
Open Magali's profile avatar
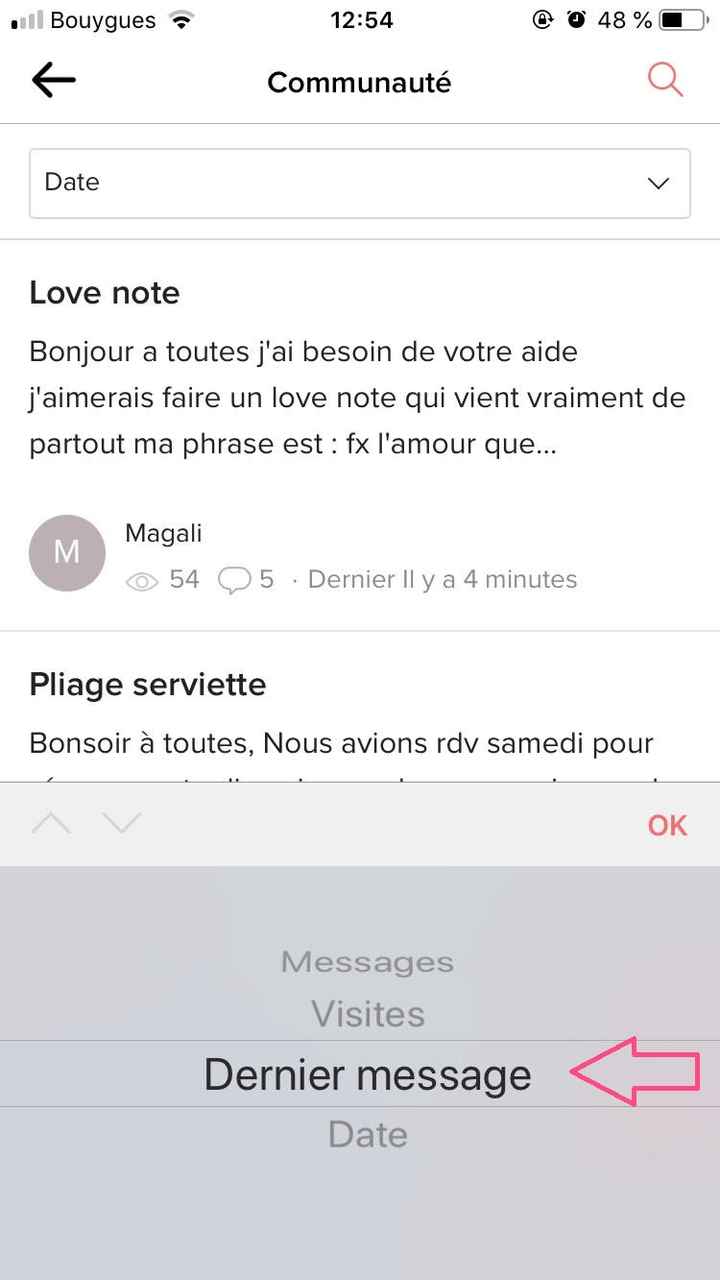67,553
